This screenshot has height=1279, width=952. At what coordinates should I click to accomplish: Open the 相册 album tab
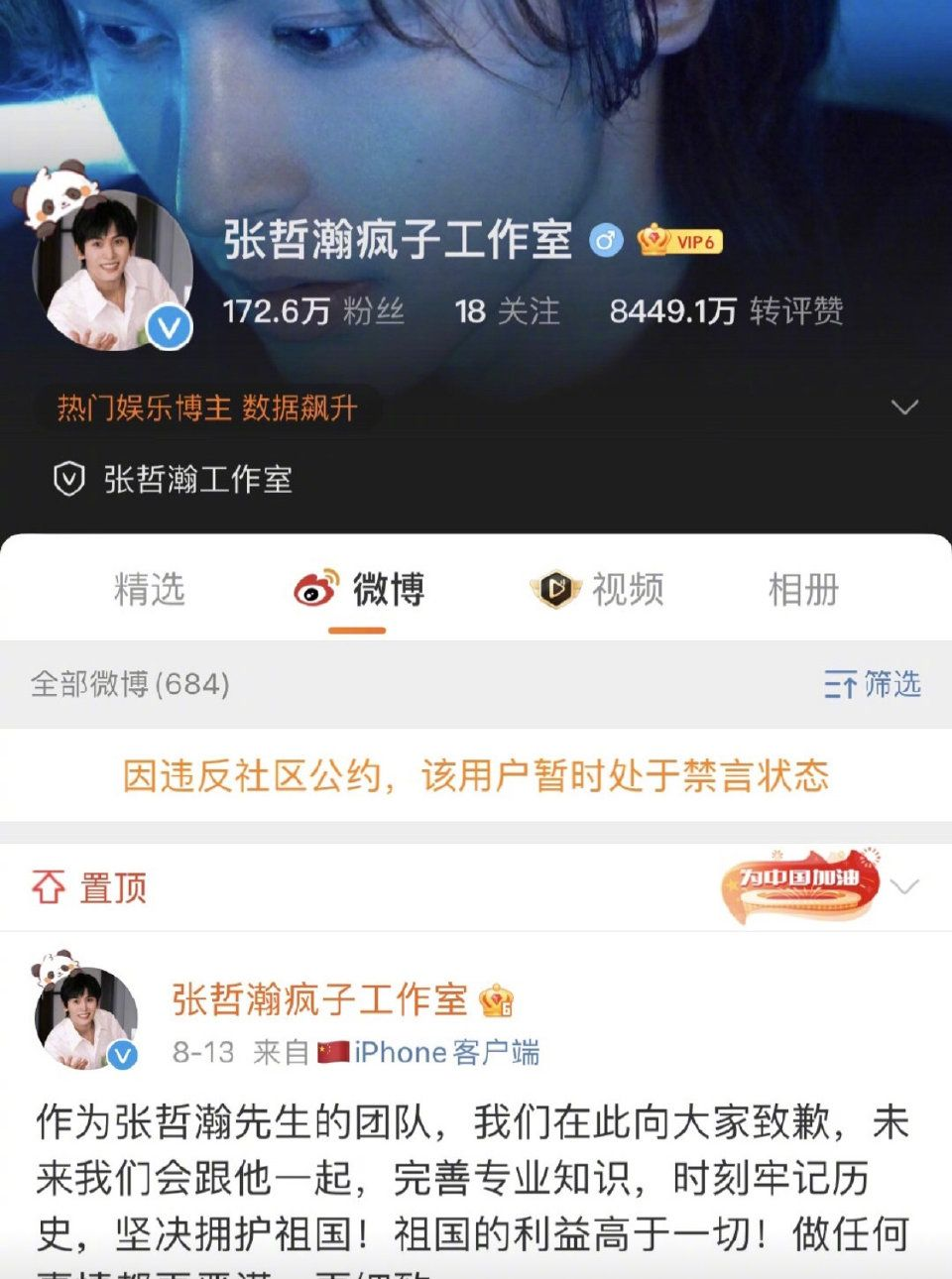coord(803,589)
